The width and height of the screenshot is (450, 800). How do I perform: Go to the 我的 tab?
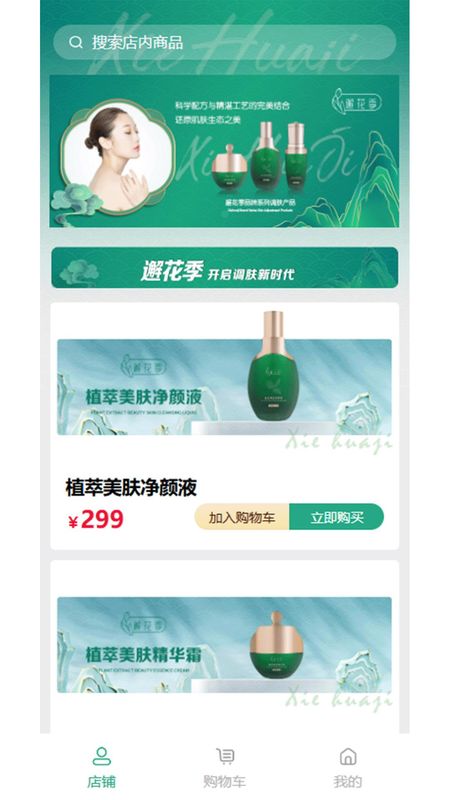(348, 767)
